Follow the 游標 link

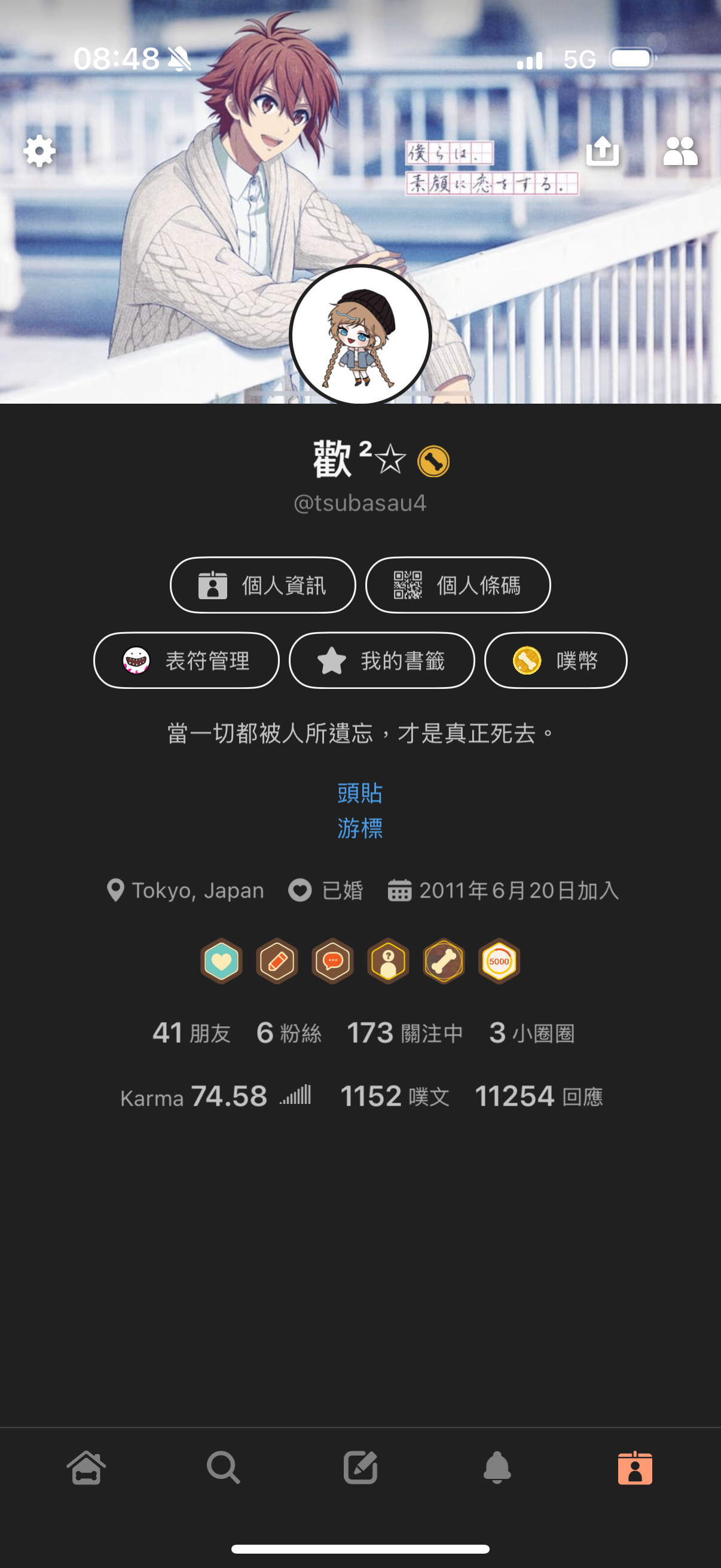pyautogui.click(x=360, y=828)
